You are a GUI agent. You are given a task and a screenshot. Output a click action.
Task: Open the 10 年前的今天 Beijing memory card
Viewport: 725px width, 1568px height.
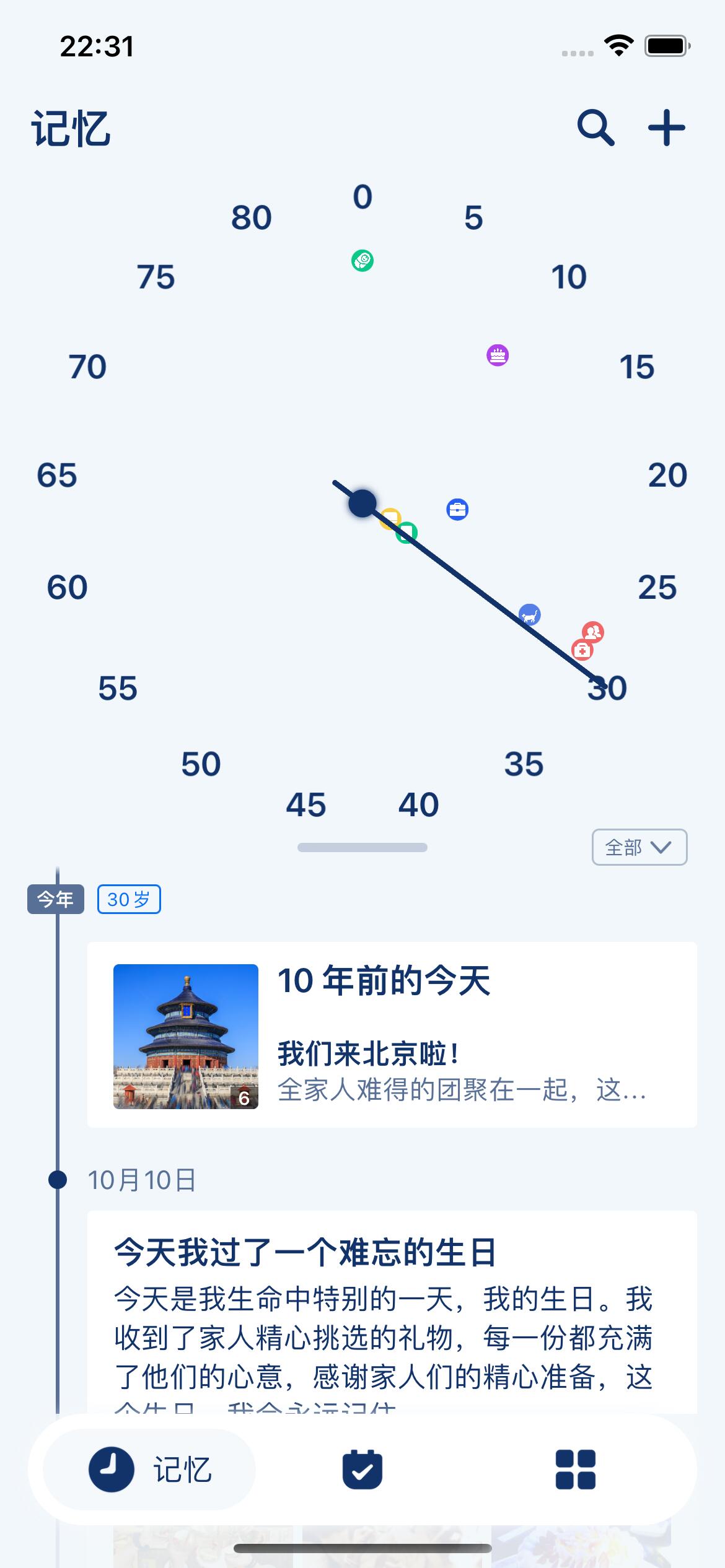tap(392, 1035)
